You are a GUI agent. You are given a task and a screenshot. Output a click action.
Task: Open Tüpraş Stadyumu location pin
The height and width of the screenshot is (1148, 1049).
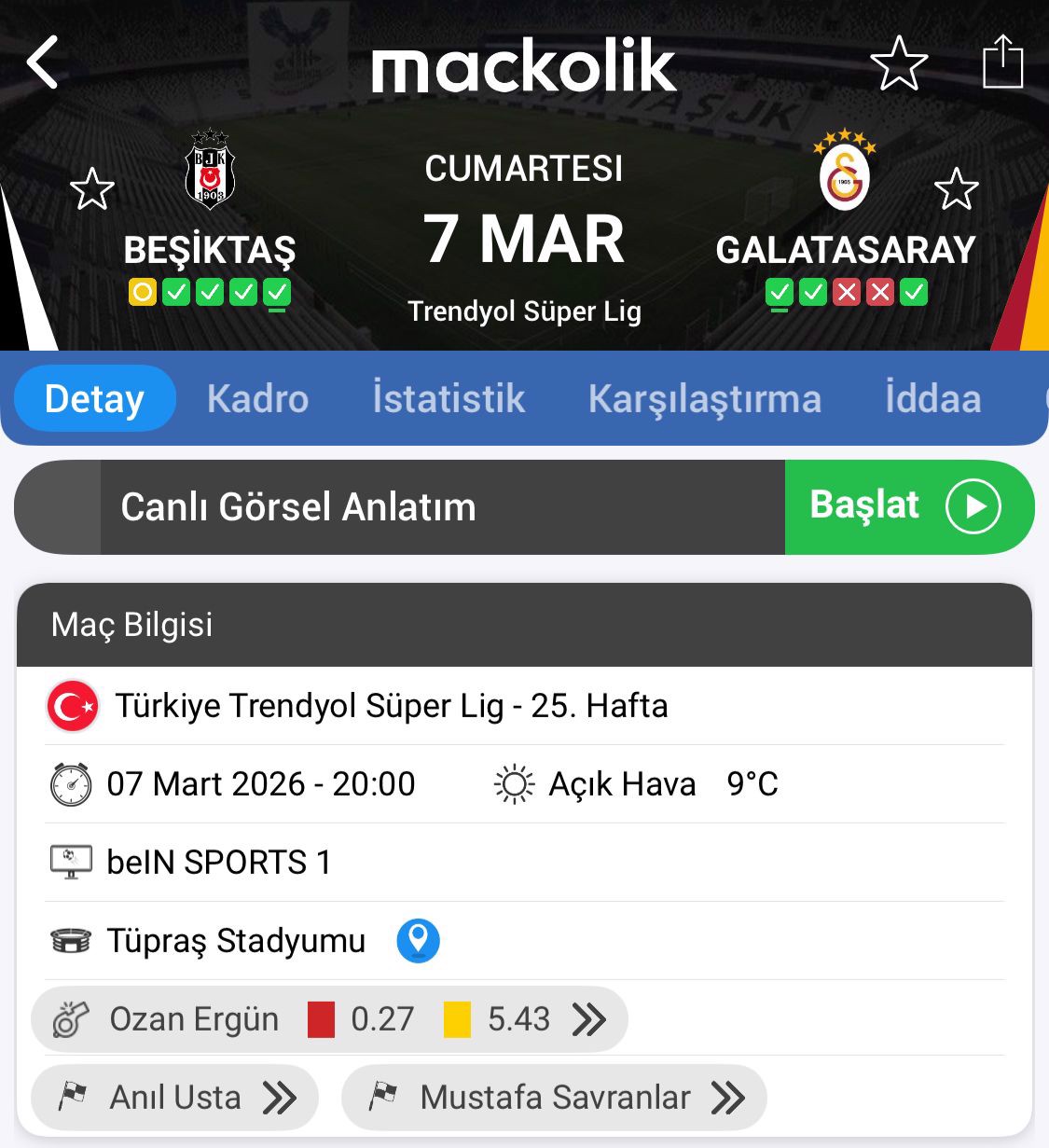pyautogui.click(x=418, y=940)
